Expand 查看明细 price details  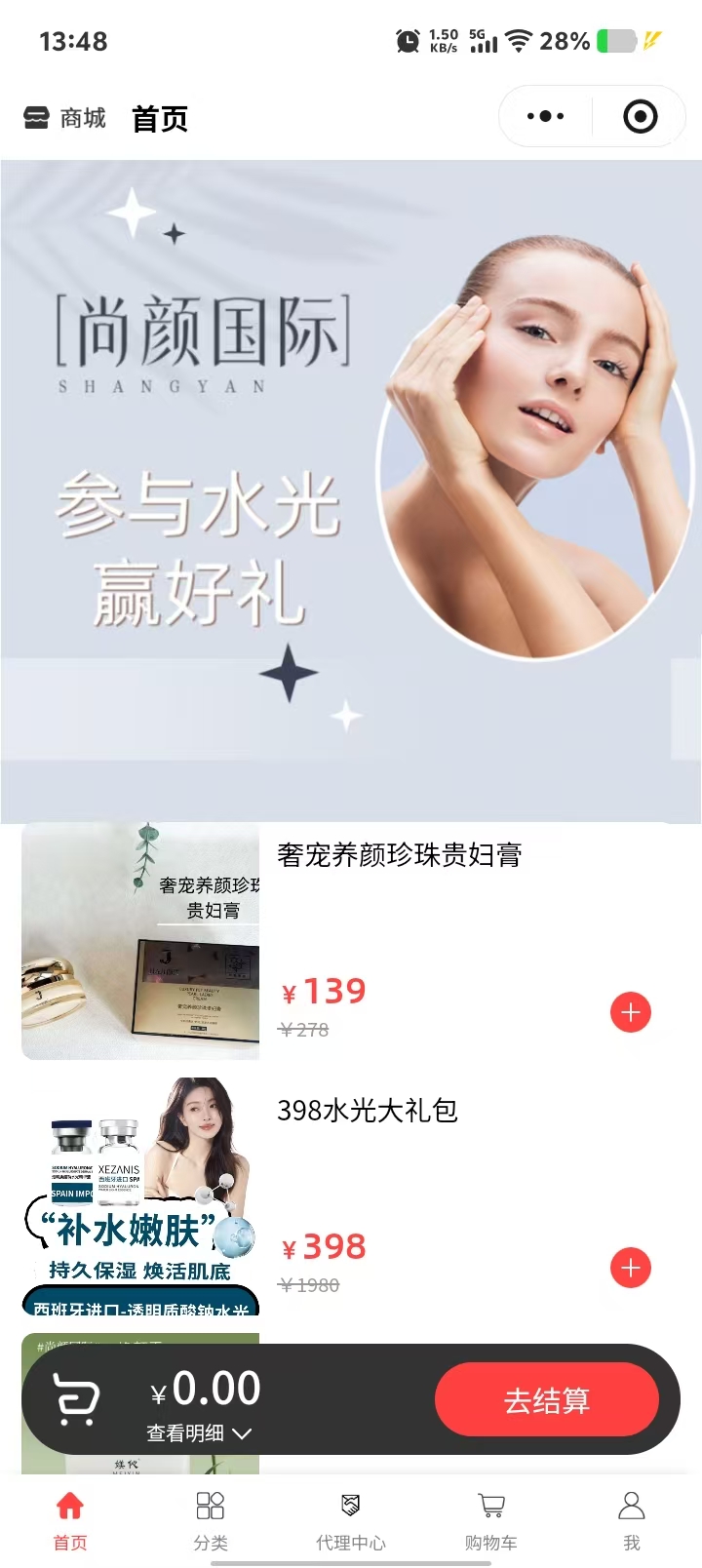click(199, 1433)
